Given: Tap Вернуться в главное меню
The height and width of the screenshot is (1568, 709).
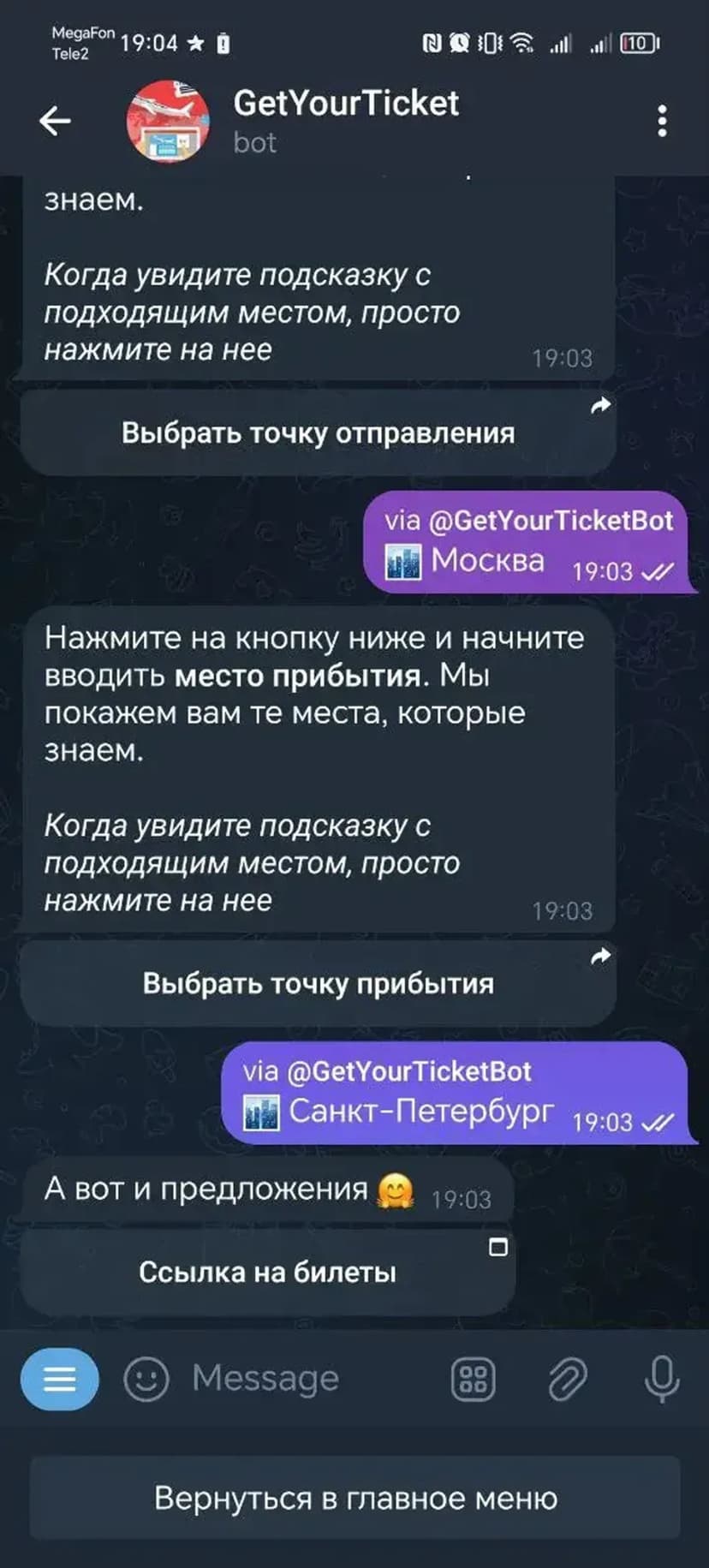Looking at the screenshot, I should [355, 1498].
